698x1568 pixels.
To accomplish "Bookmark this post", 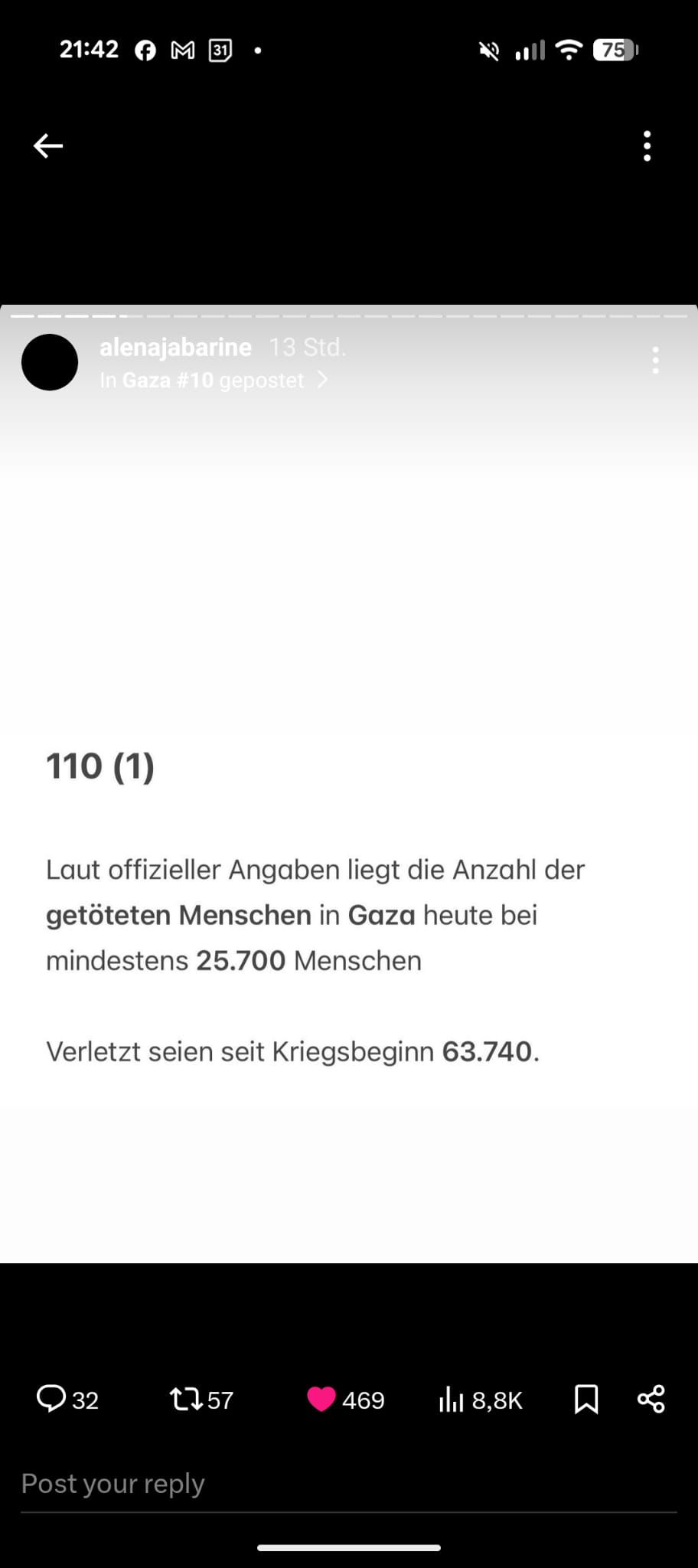I will point(586,1399).
